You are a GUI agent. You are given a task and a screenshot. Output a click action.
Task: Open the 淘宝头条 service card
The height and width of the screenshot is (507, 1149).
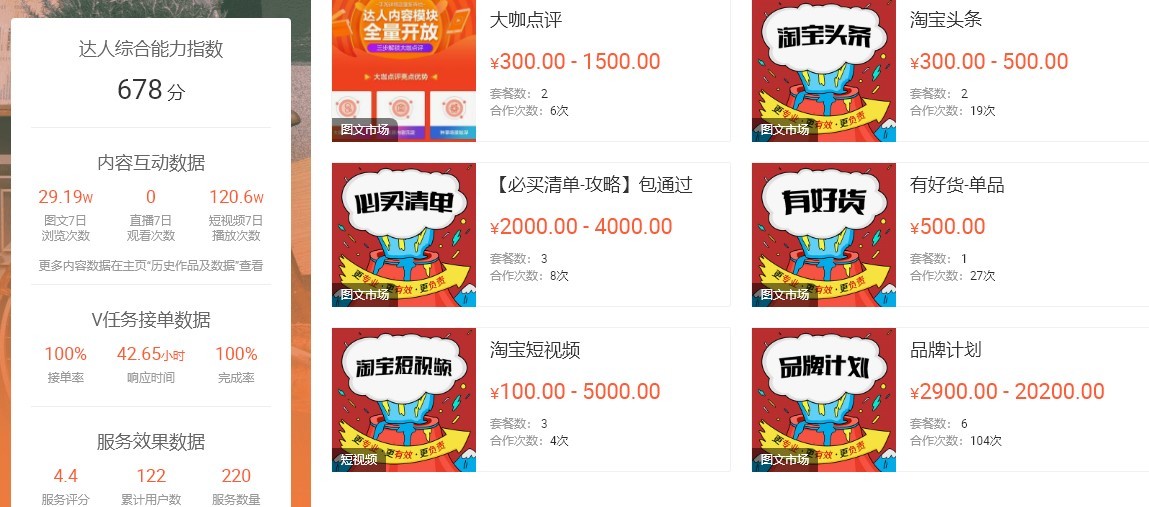pyautogui.click(x=947, y=20)
